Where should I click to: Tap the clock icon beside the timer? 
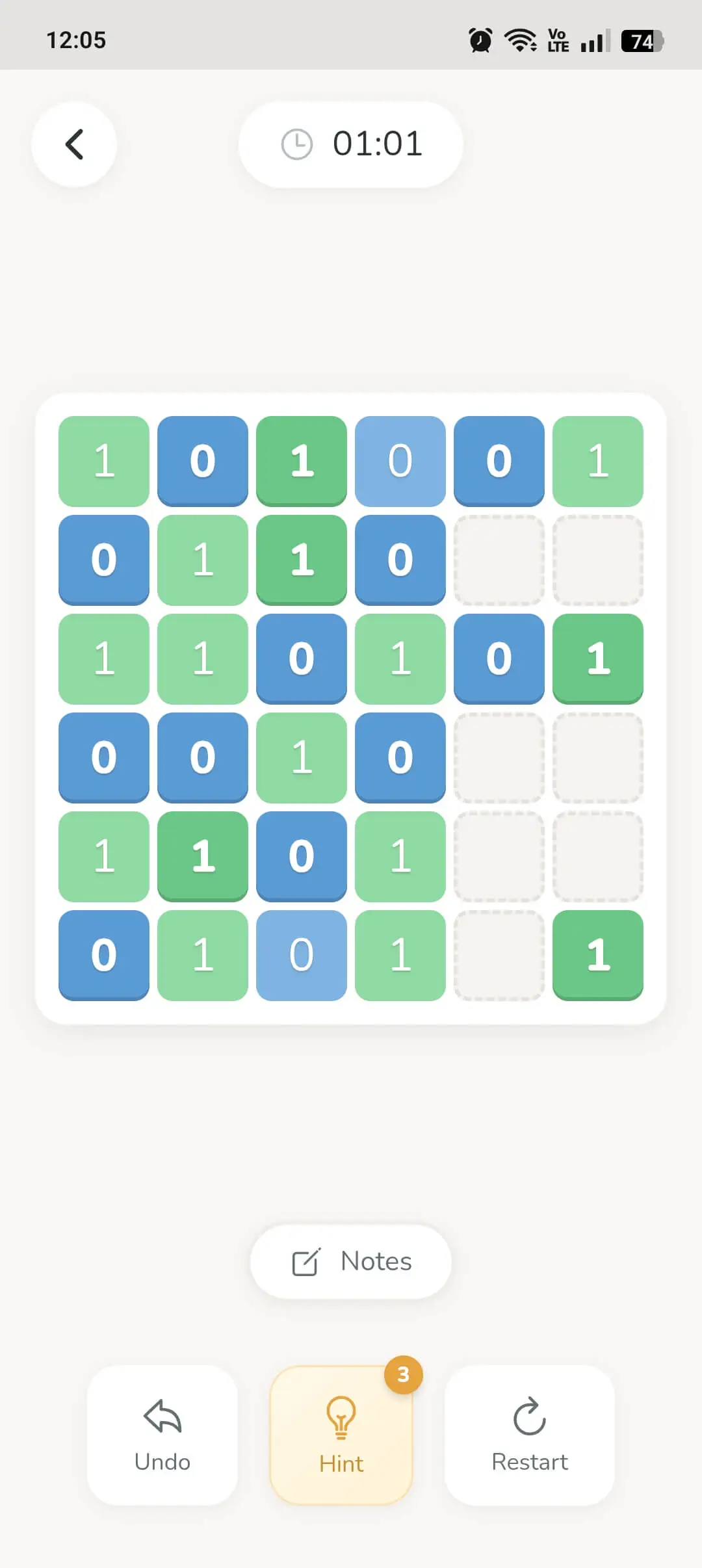click(298, 144)
